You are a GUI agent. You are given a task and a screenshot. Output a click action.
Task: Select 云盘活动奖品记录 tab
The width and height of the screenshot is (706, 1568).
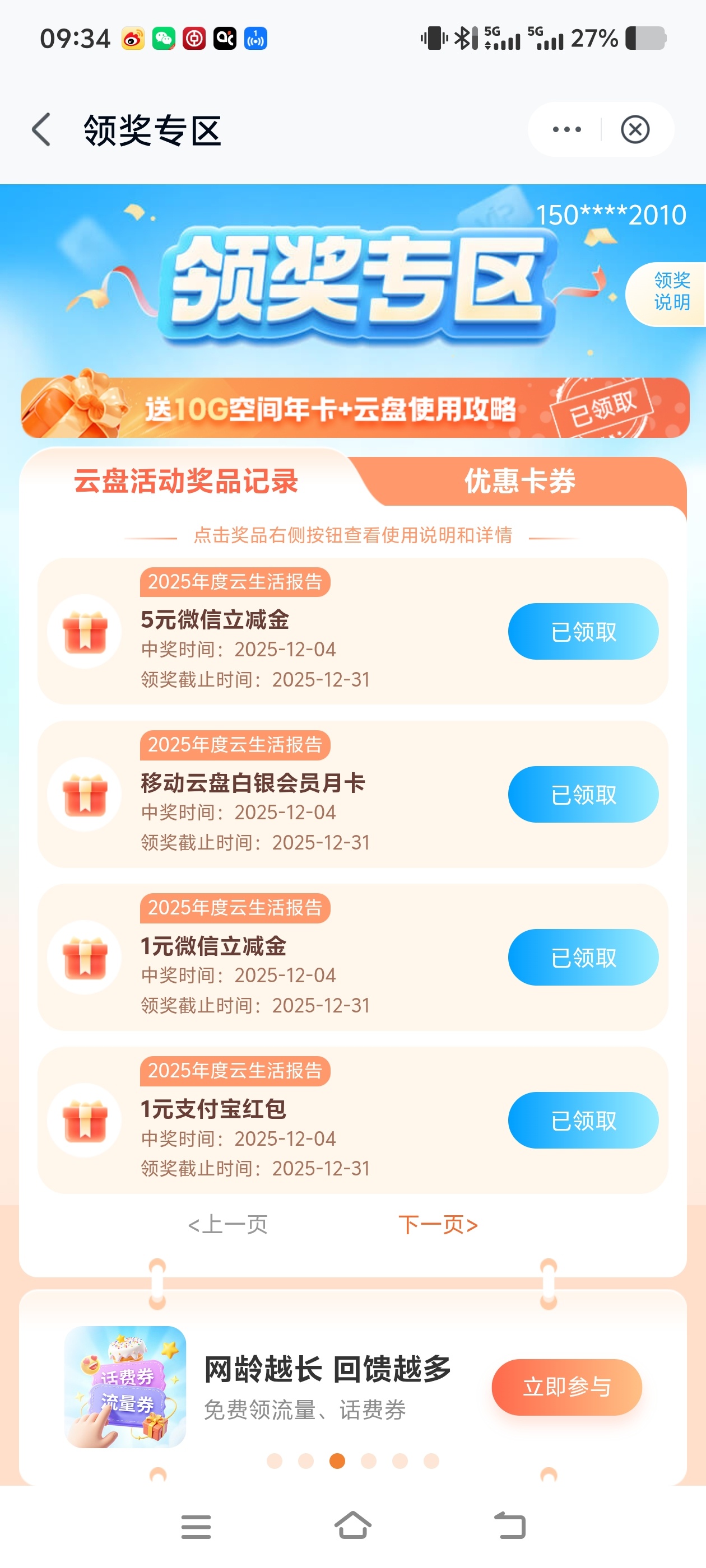pyautogui.click(x=186, y=482)
